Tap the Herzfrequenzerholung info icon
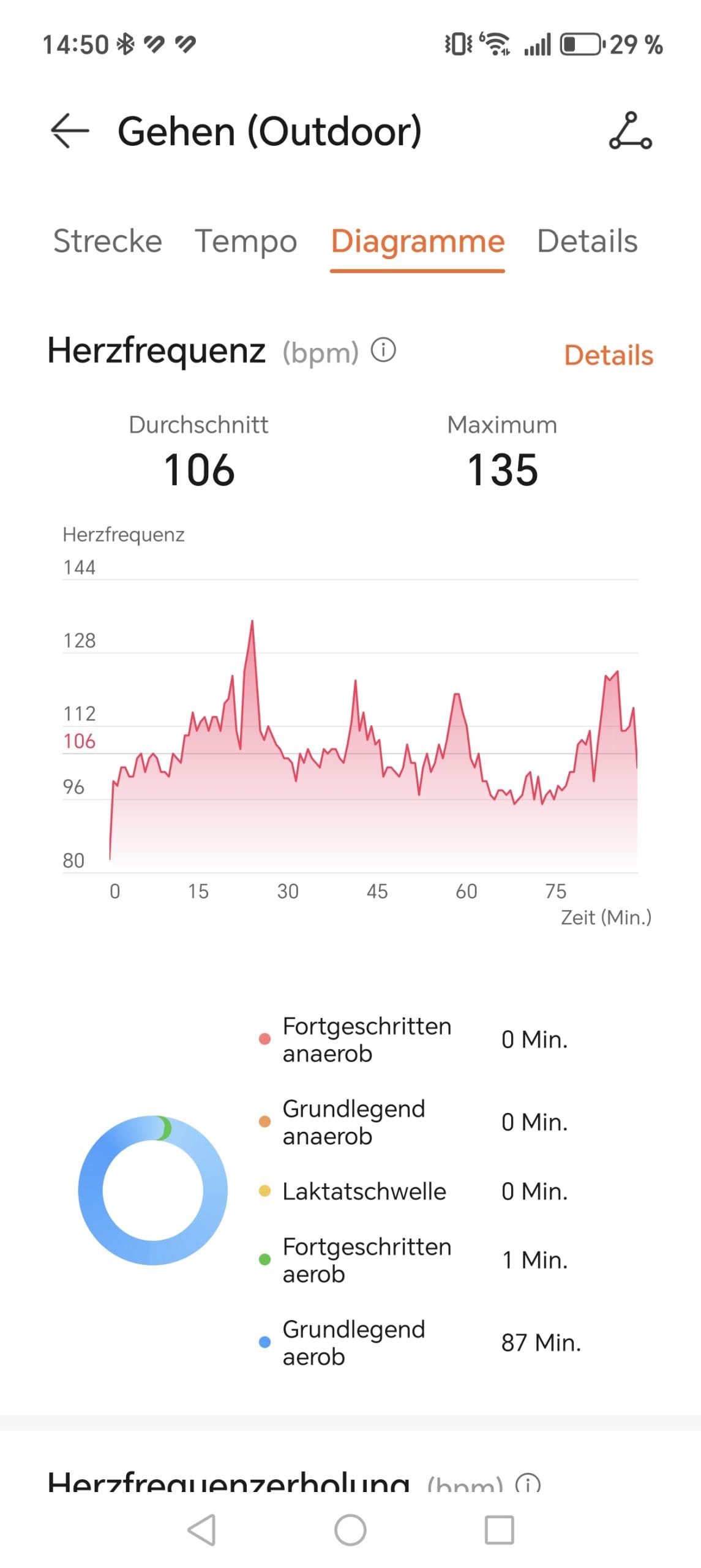This screenshot has width=701, height=1568. pos(528,1483)
